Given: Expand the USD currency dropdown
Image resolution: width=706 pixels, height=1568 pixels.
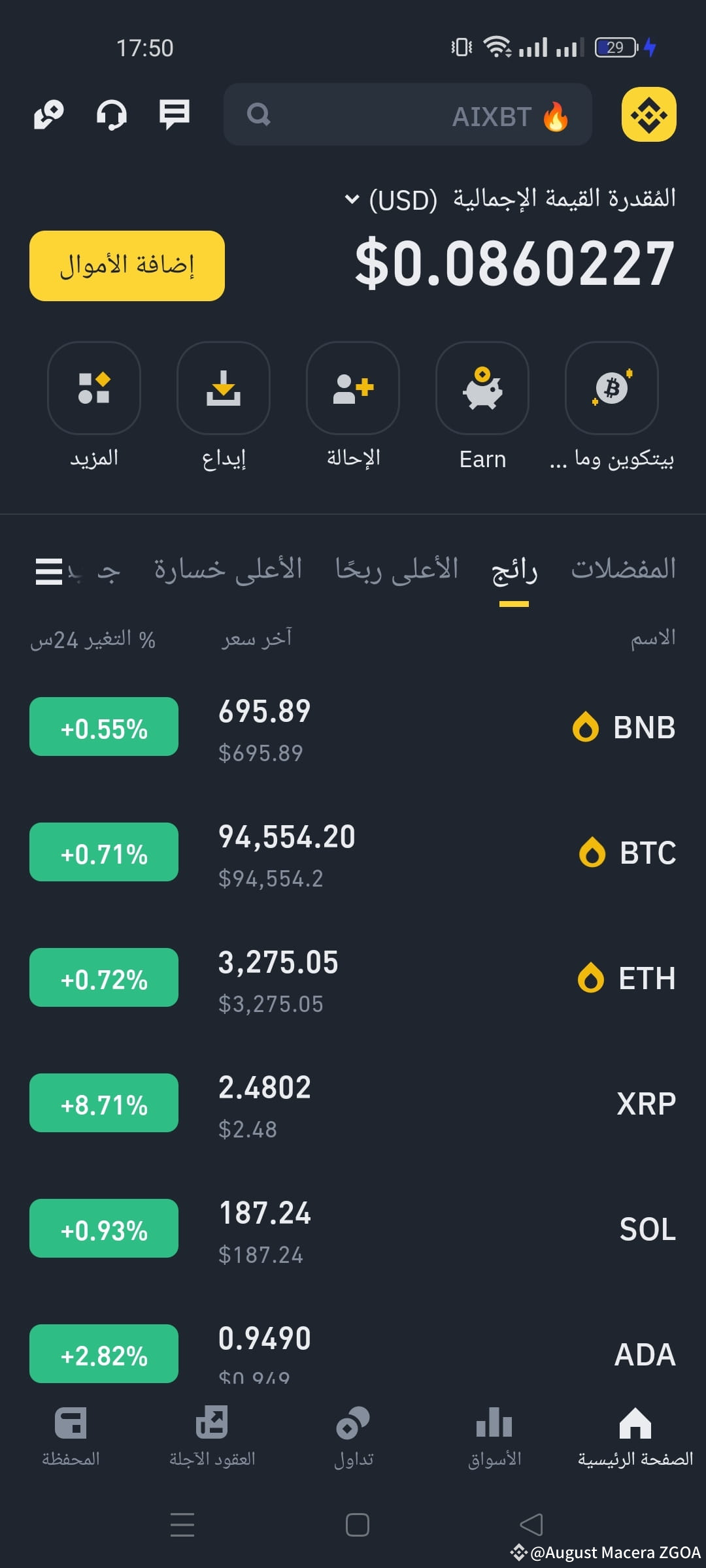Looking at the screenshot, I should pyautogui.click(x=352, y=200).
